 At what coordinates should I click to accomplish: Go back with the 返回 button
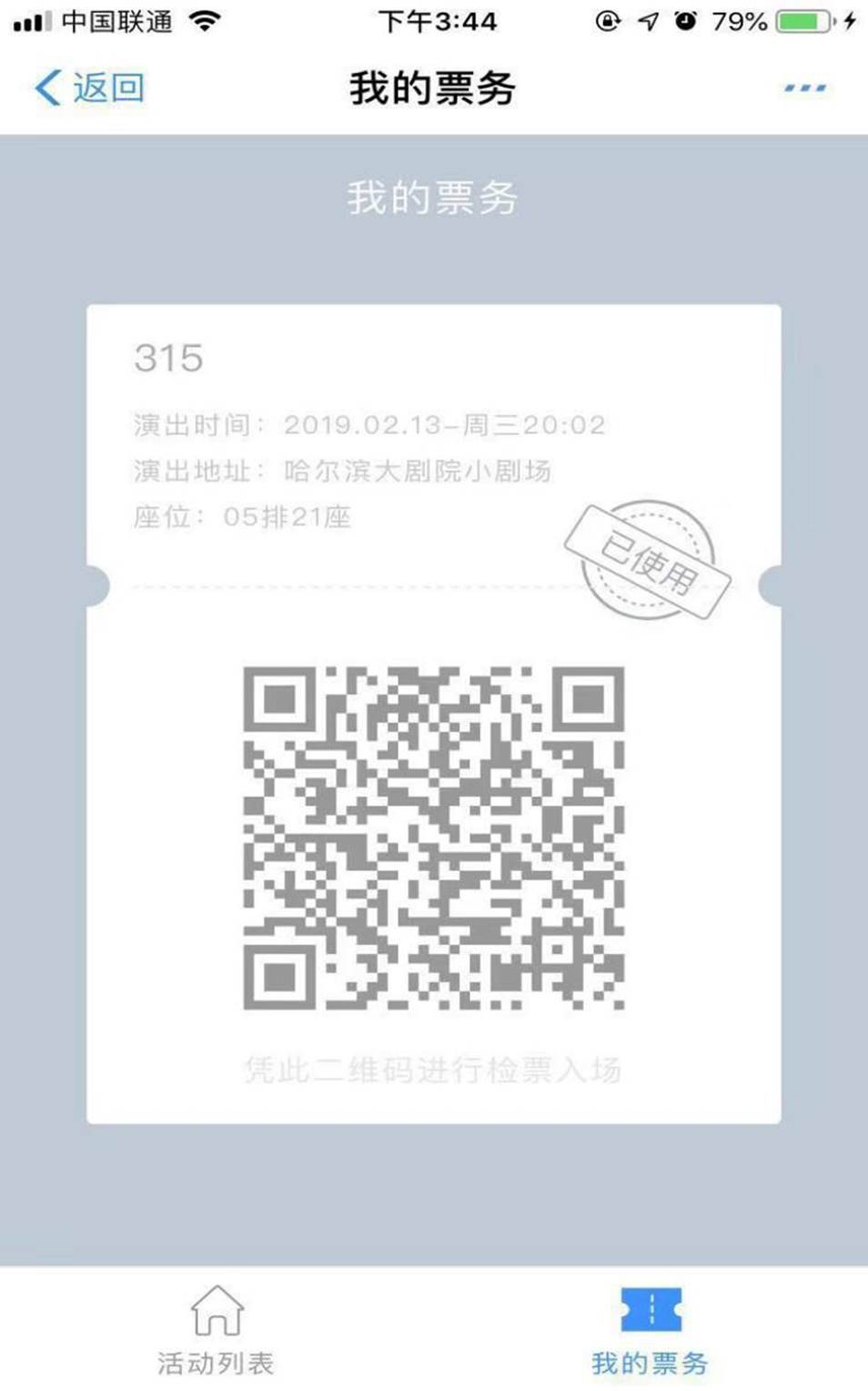89,88
